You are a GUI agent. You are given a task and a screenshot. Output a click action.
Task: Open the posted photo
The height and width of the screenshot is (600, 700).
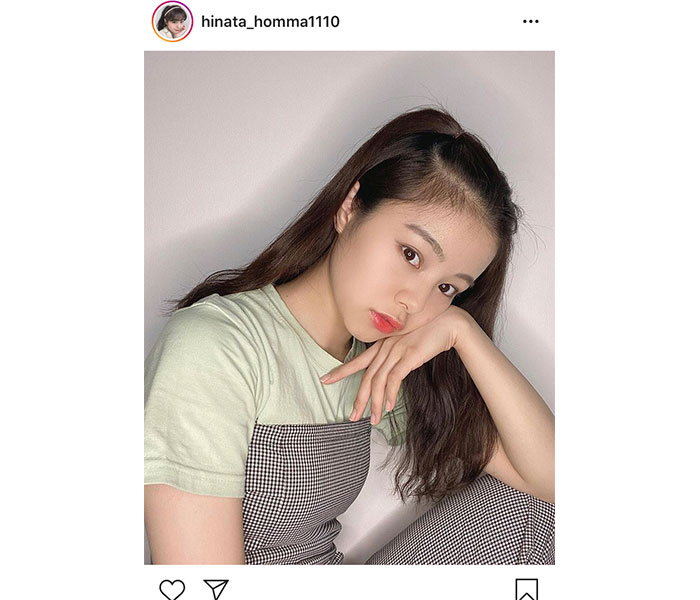349,308
